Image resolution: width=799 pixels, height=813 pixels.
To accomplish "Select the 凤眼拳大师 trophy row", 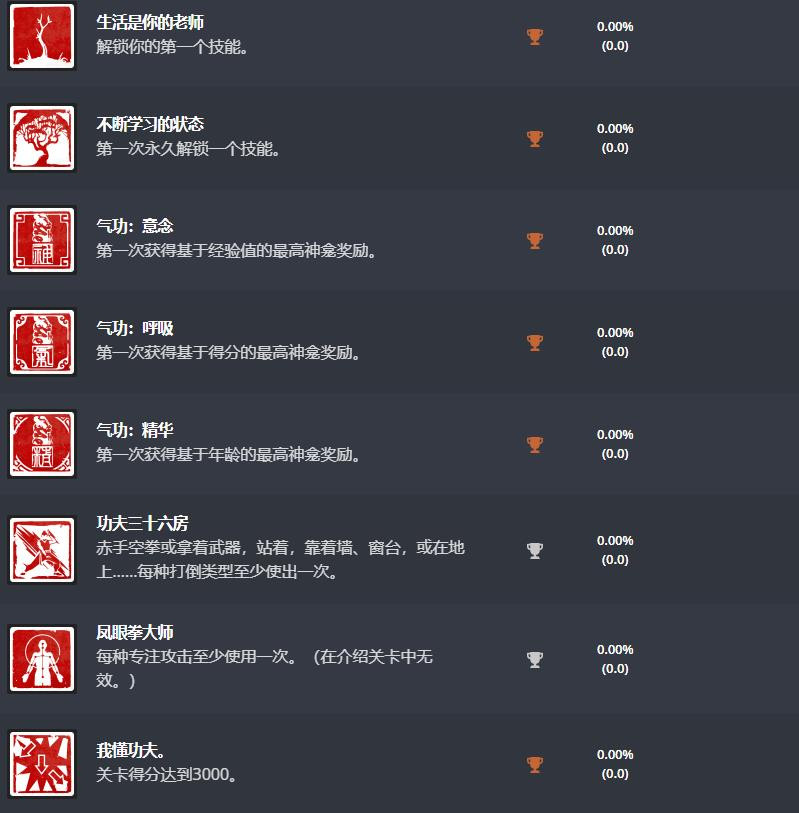I will tap(135, 632).
